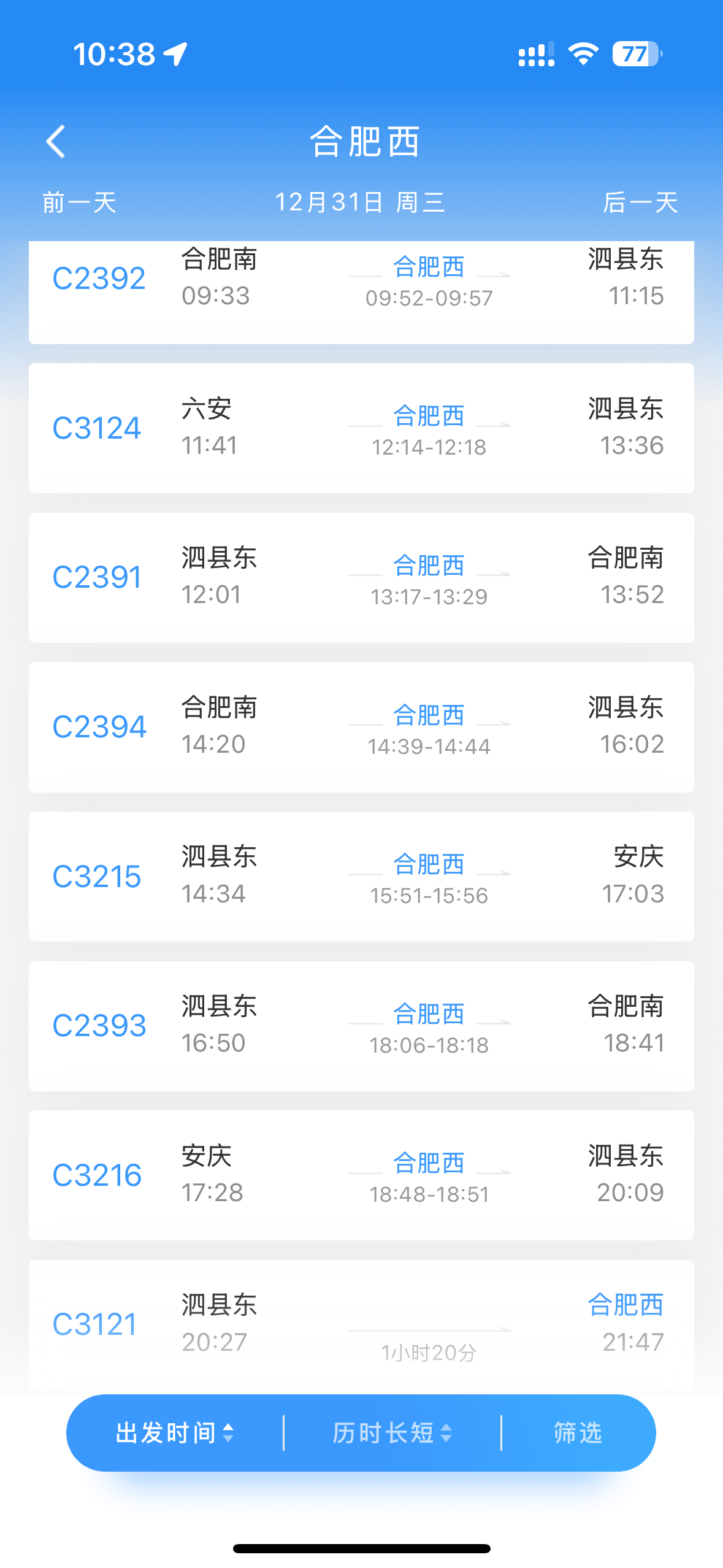The width and height of the screenshot is (723, 1568).
Task: Select train C2394 card
Action: [361, 727]
